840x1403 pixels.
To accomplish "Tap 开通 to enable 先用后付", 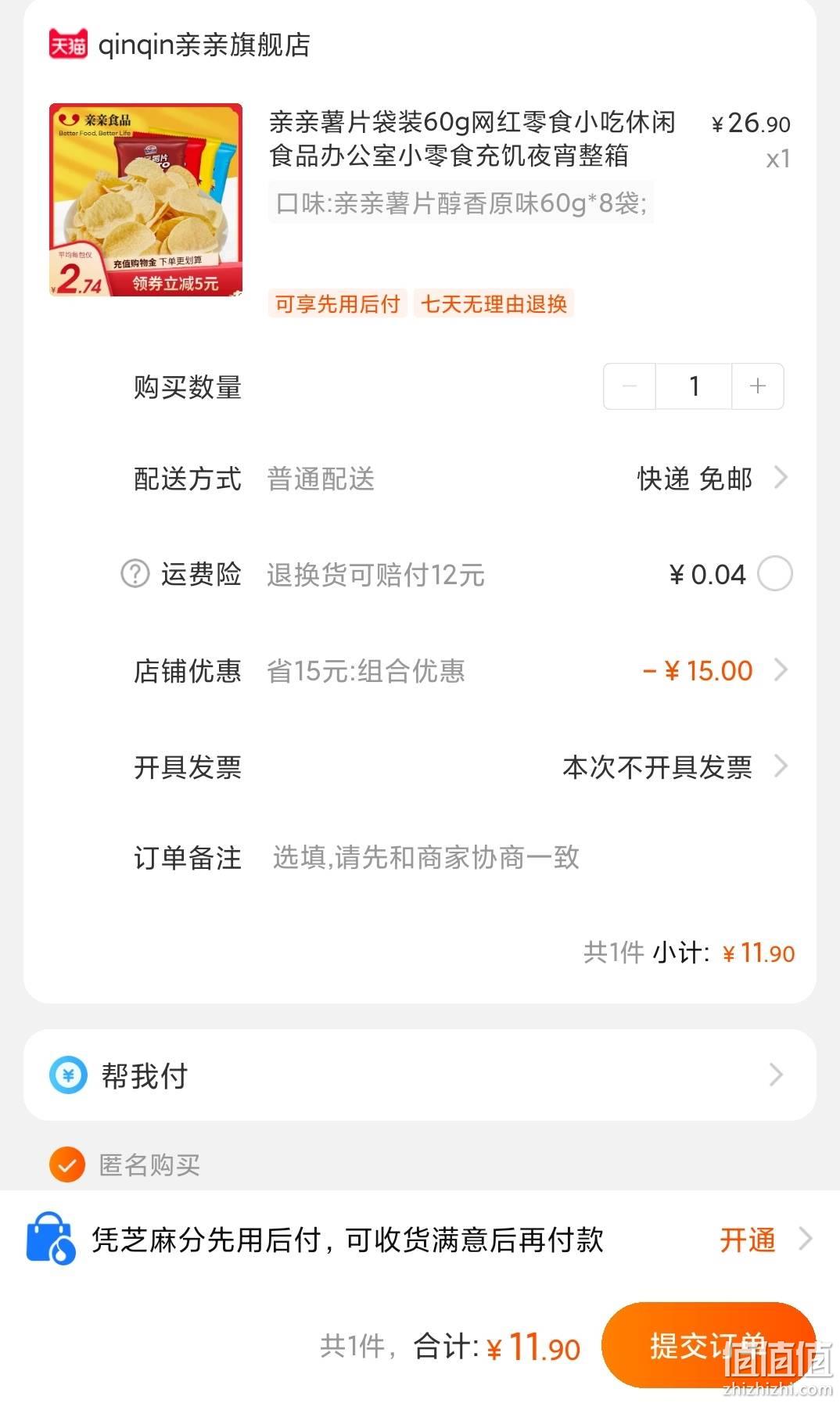I will click(x=748, y=1240).
